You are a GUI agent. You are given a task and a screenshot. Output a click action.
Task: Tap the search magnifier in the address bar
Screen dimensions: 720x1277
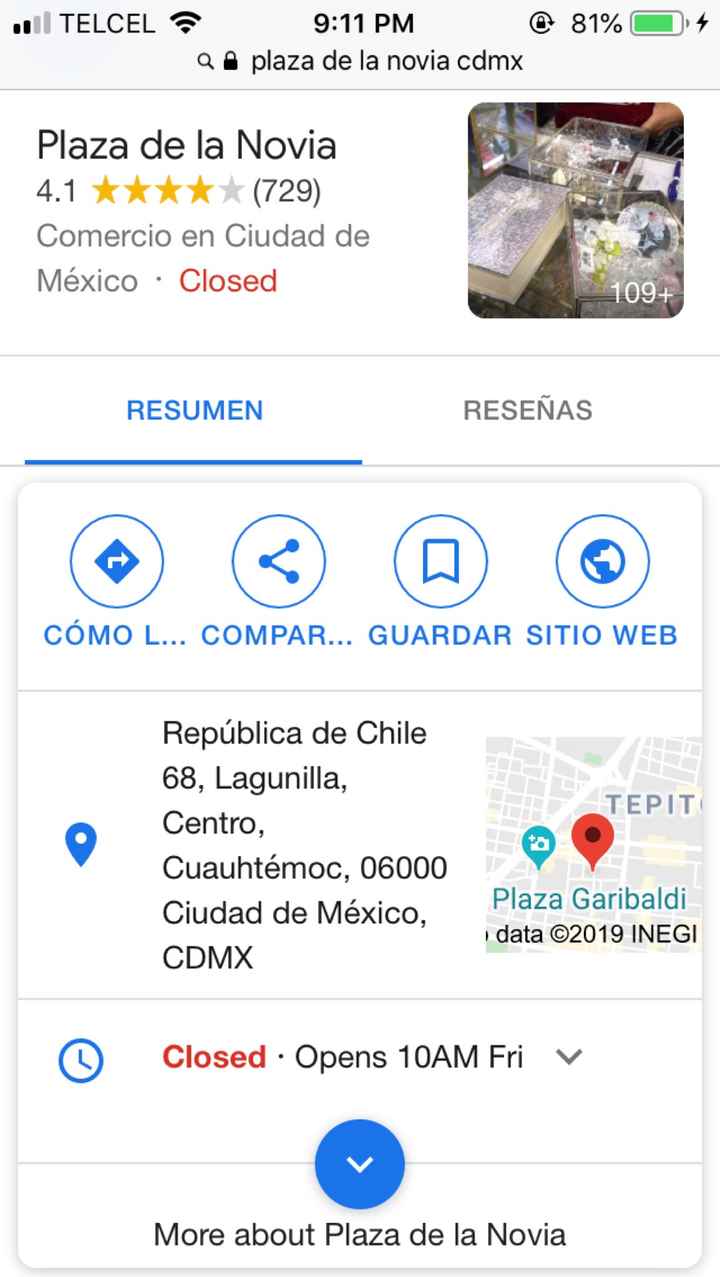coord(204,61)
